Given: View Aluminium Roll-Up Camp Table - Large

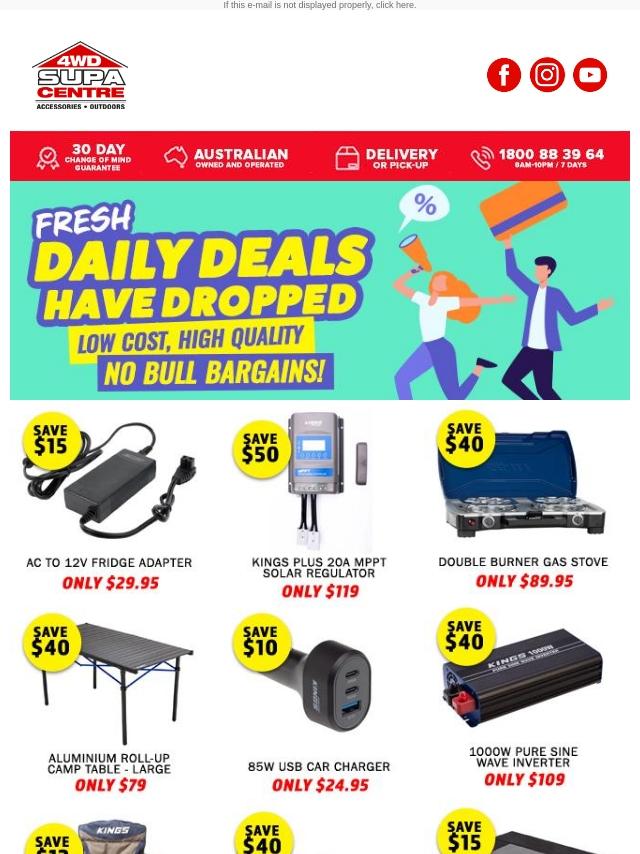Looking at the screenshot, I should (x=109, y=703).
